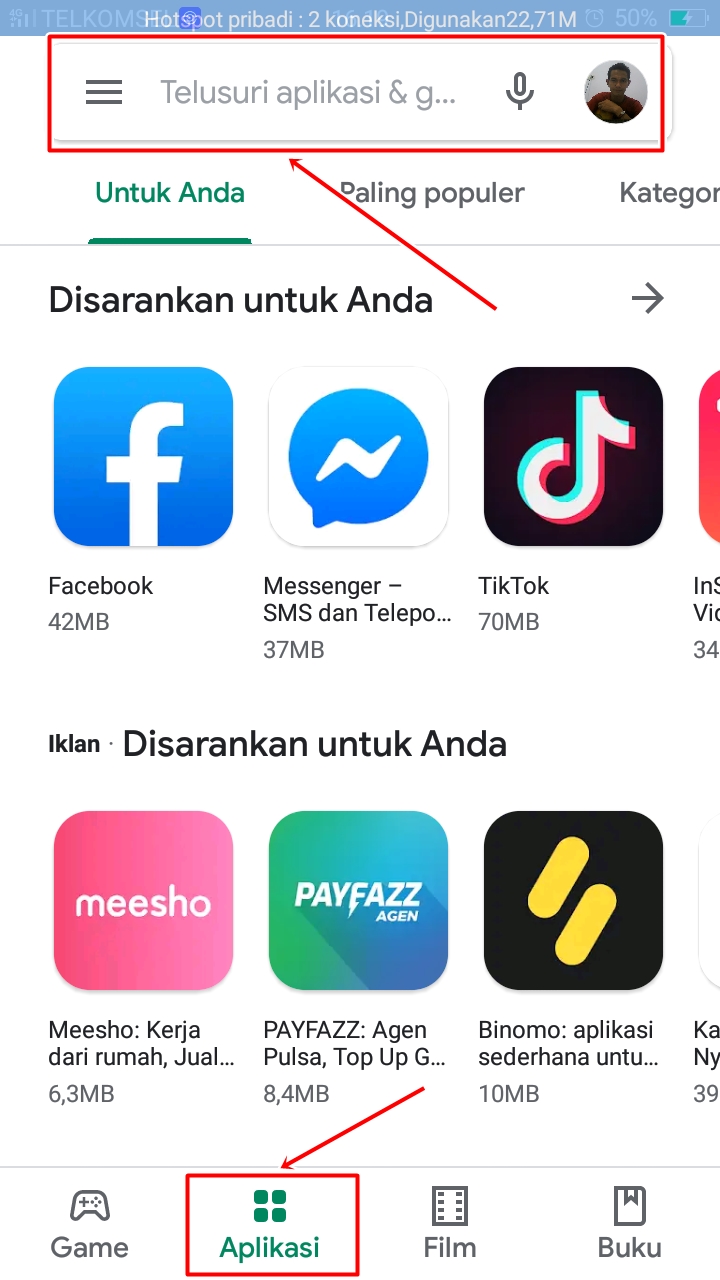Select the Aplikasi bottom tab
Screen dimensions: 720x1280
click(270, 1224)
